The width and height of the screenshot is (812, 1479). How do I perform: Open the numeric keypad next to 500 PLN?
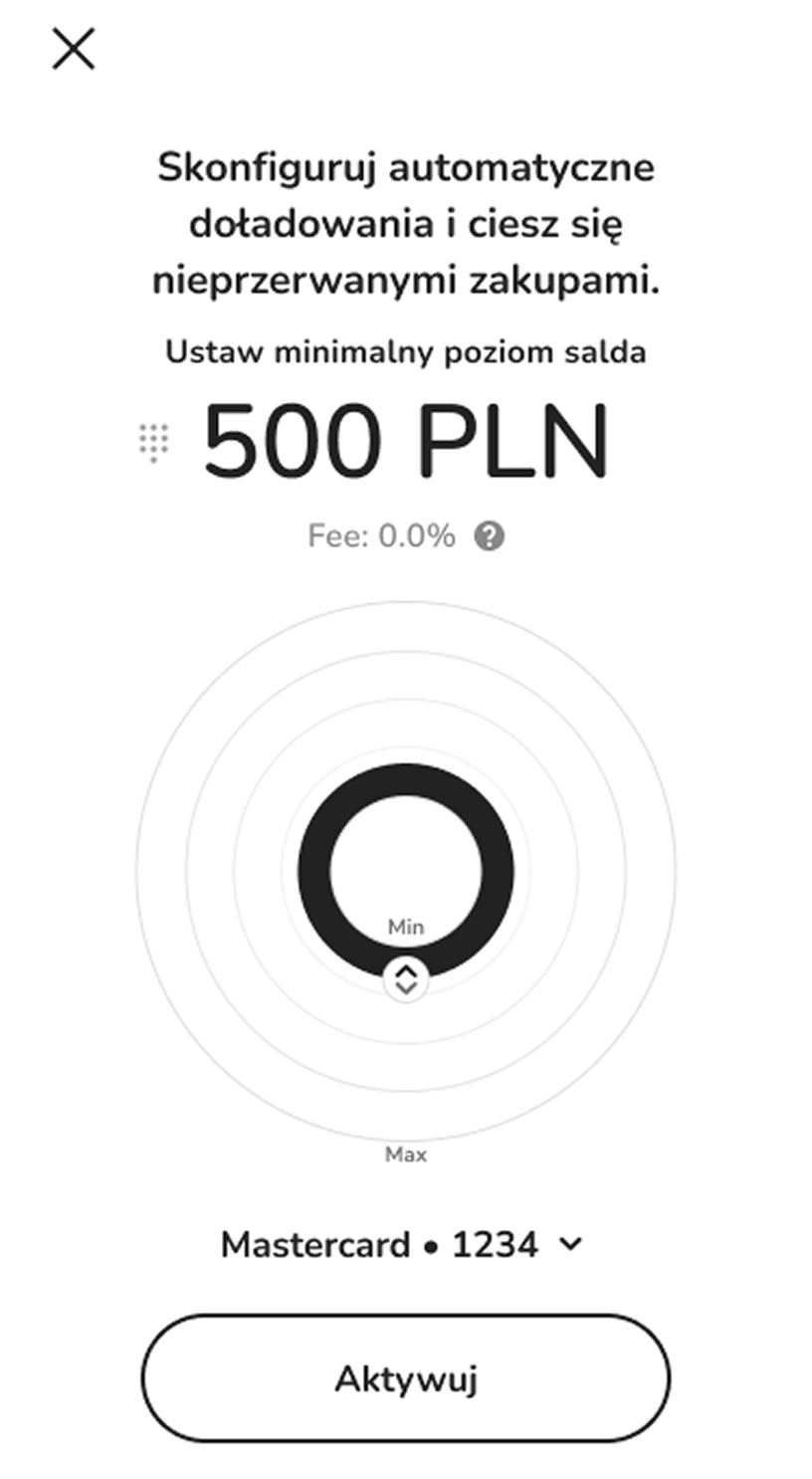(x=153, y=442)
